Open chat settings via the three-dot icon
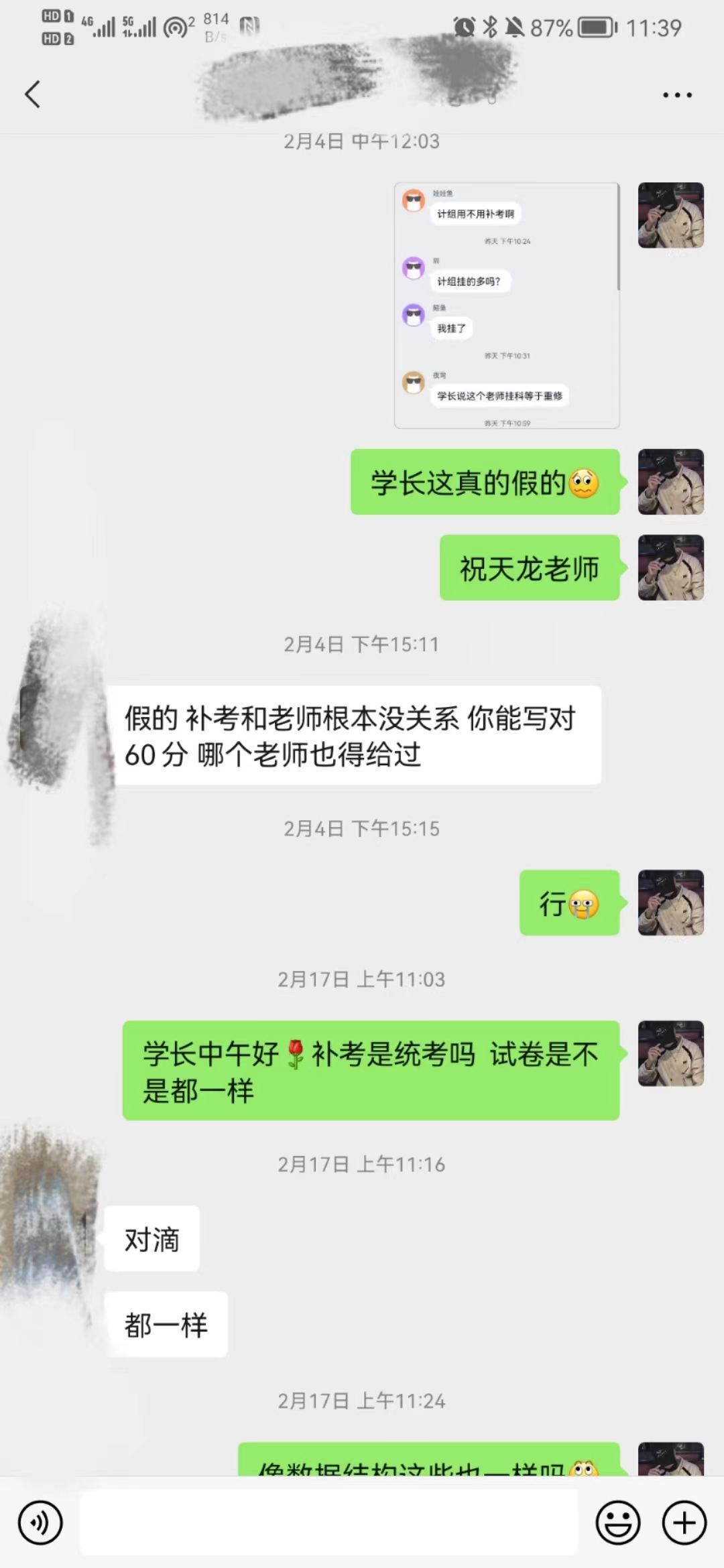This screenshot has height=1568, width=724. pos(676,95)
